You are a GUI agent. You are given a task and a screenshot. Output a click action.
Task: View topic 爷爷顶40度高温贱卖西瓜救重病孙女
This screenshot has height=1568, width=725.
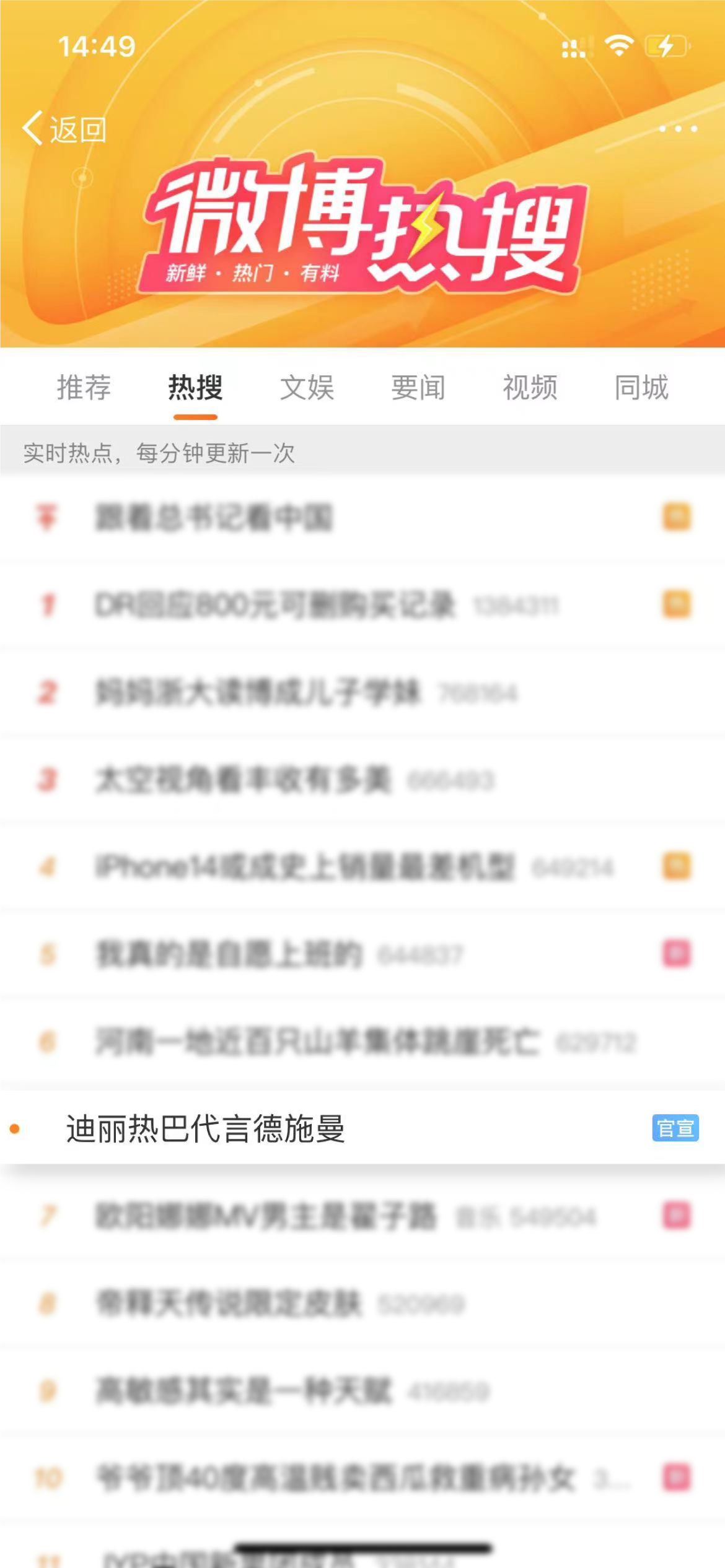point(336,1478)
